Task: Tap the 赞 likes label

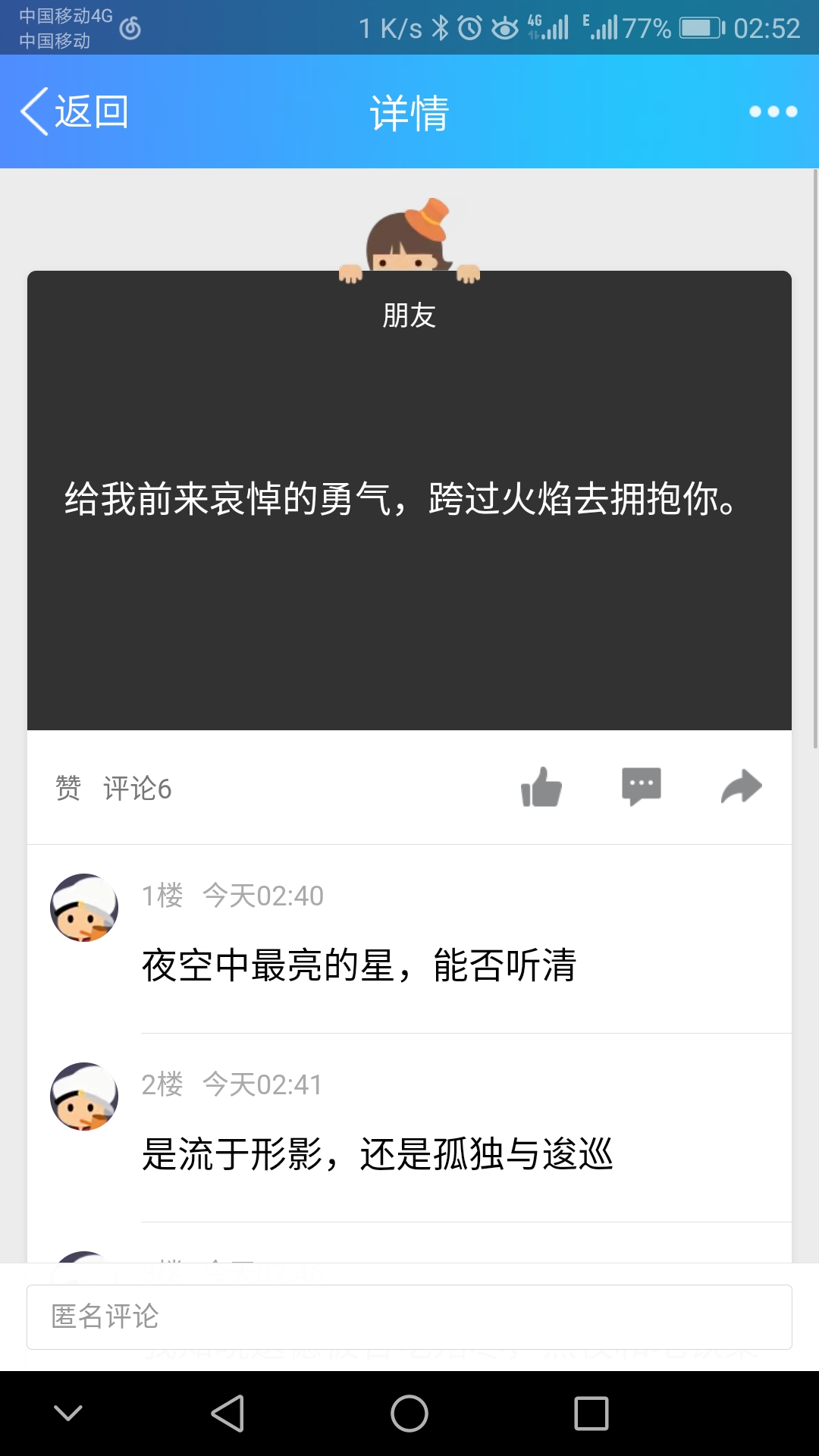Action: pos(68,789)
